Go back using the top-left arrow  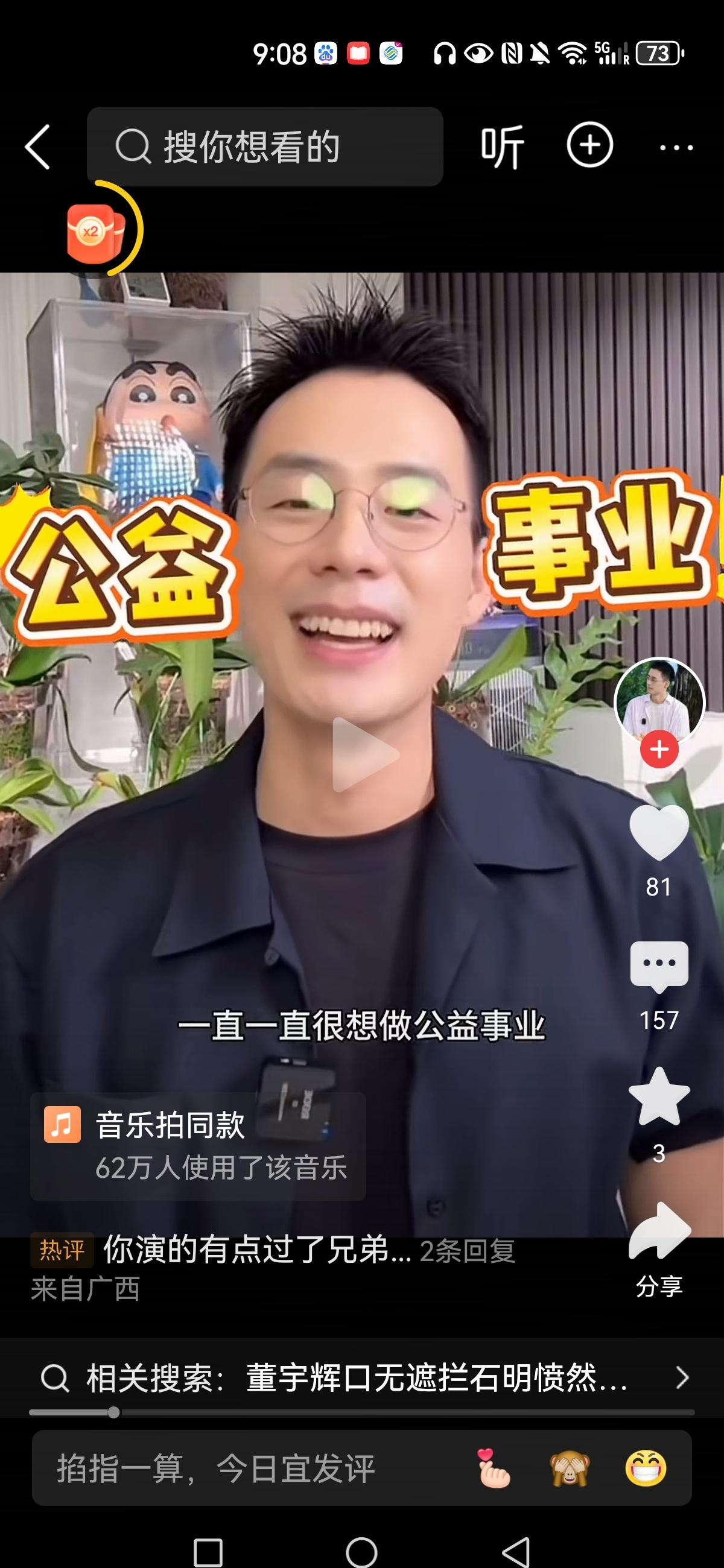click(38, 147)
